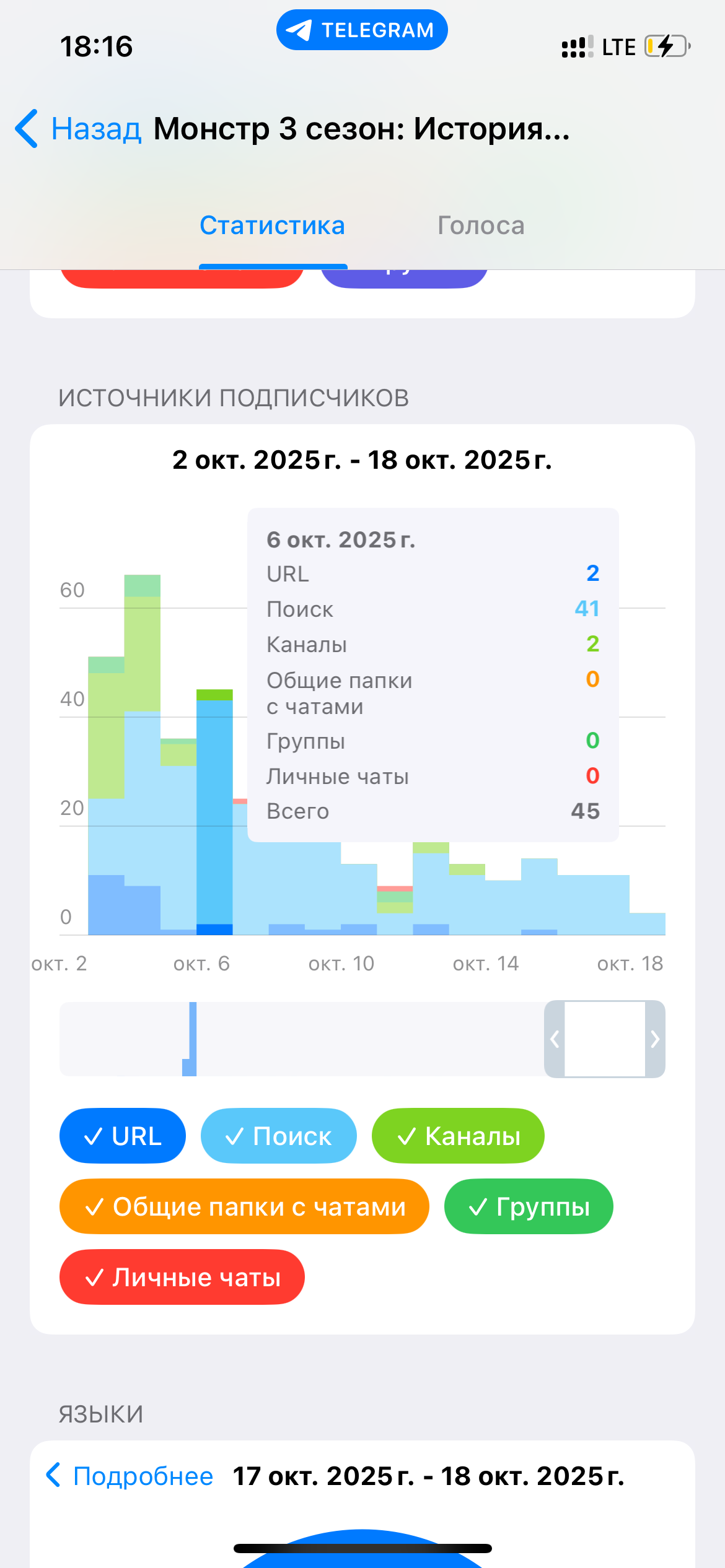Switch to the Голоса tab
The image size is (725, 1568).
coord(481,225)
